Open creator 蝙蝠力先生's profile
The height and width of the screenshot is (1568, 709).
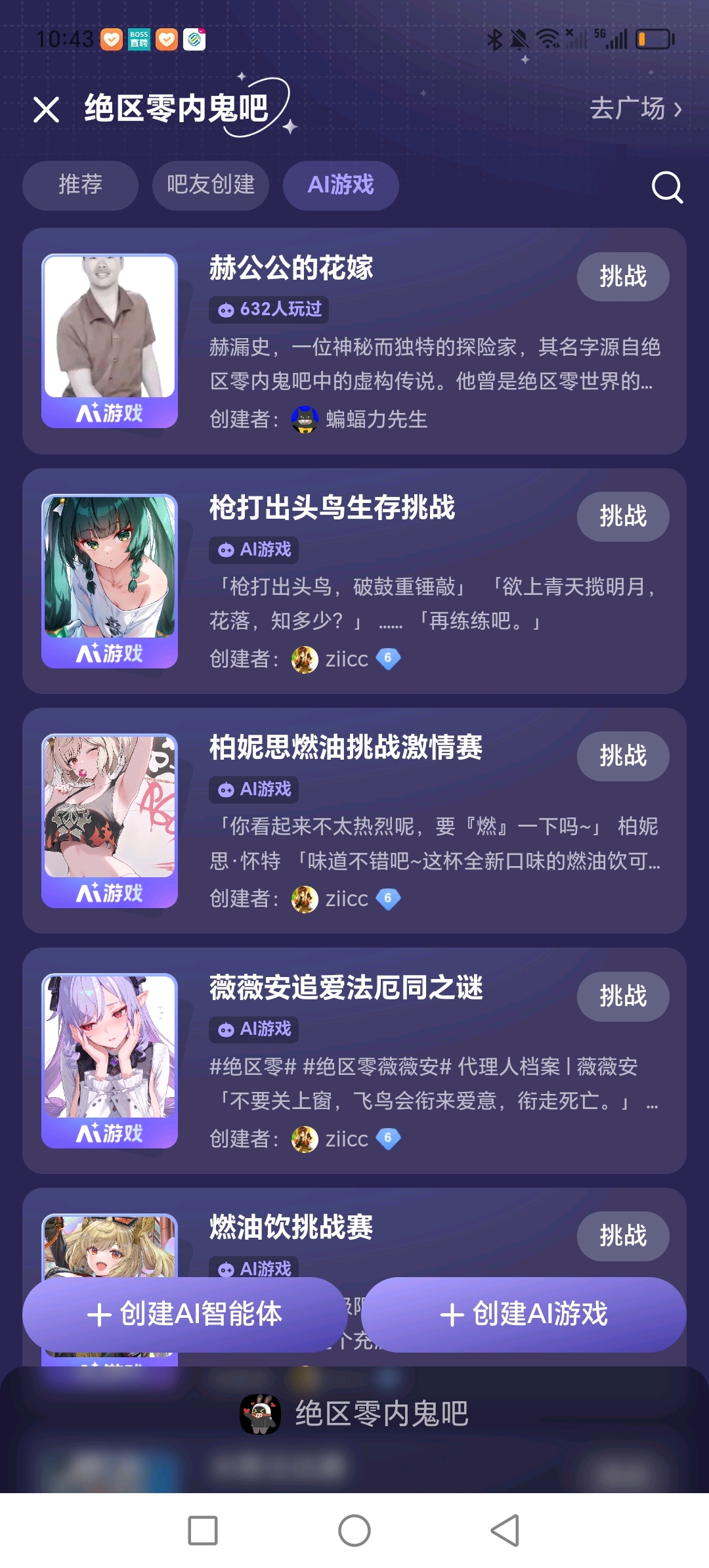click(x=376, y=419)
